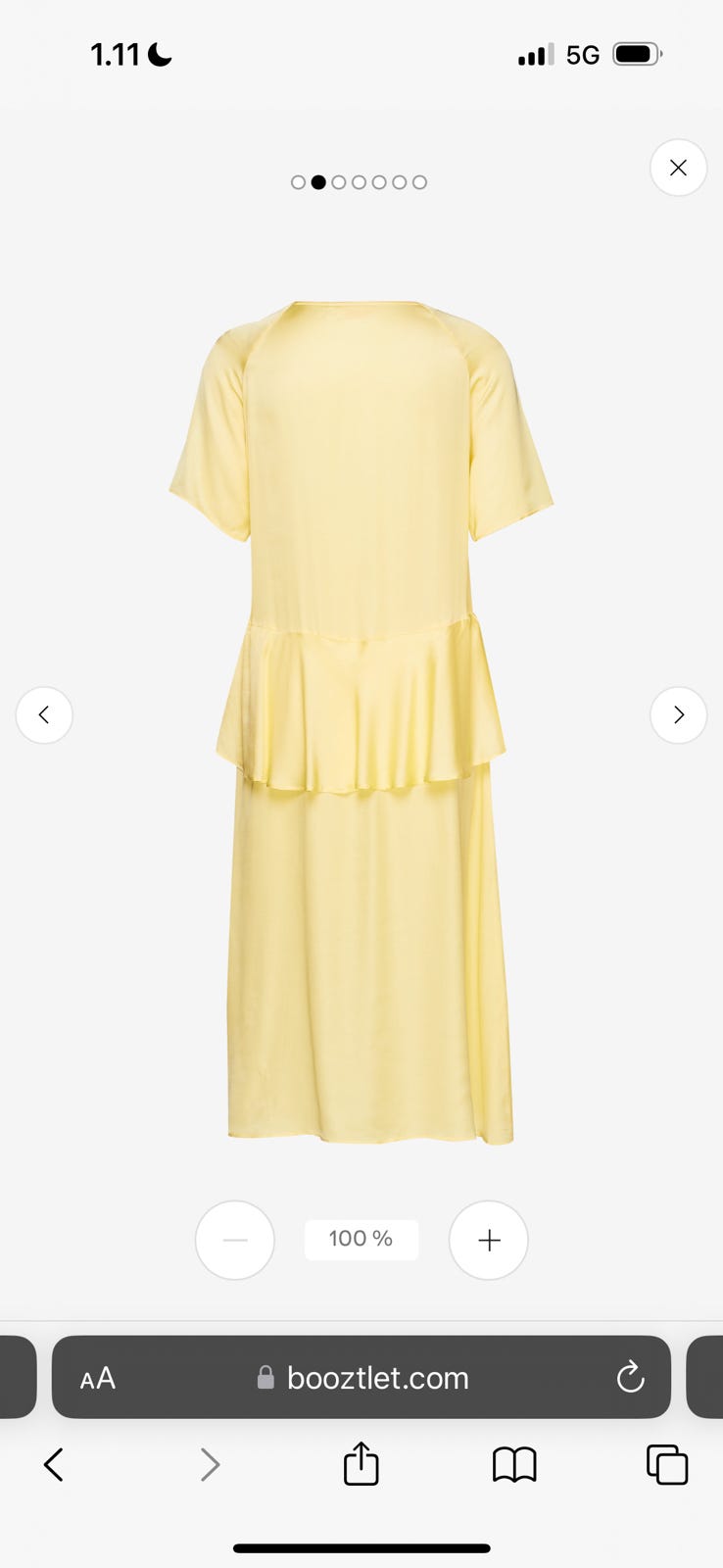Go back in Safari history

(54, 1465)
